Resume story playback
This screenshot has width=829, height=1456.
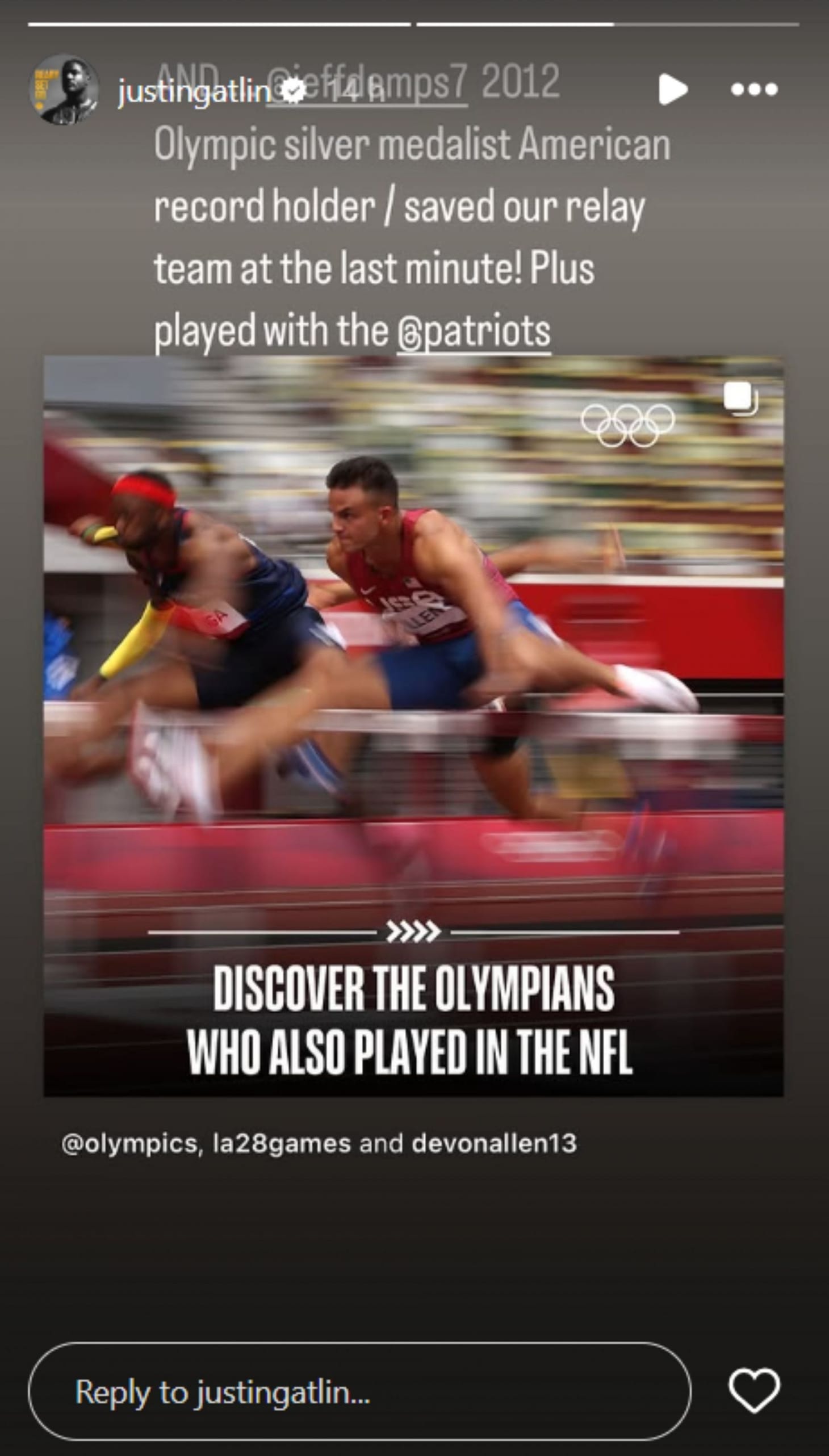pos(672,89)
